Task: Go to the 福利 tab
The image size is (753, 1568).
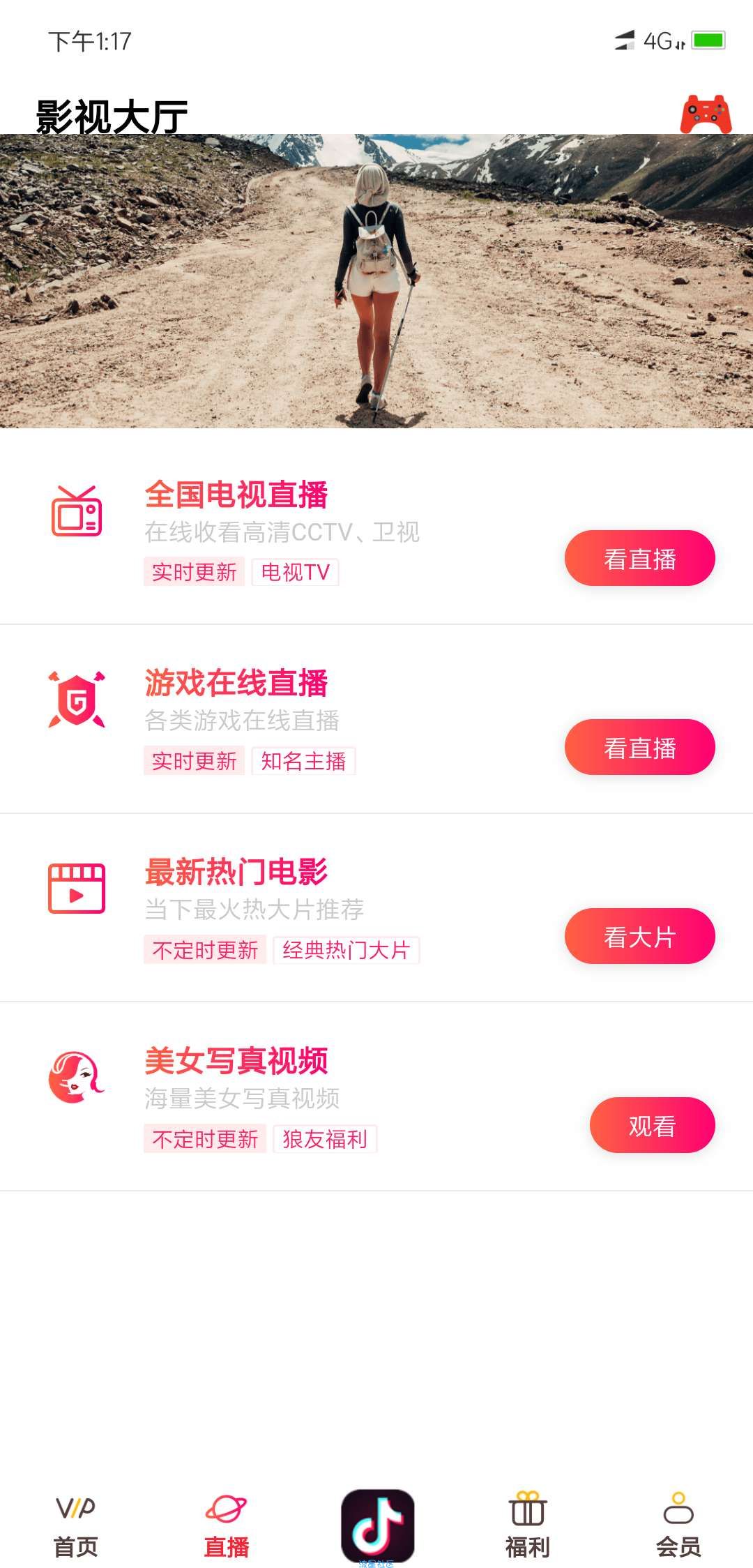Action: (528, 1525)
